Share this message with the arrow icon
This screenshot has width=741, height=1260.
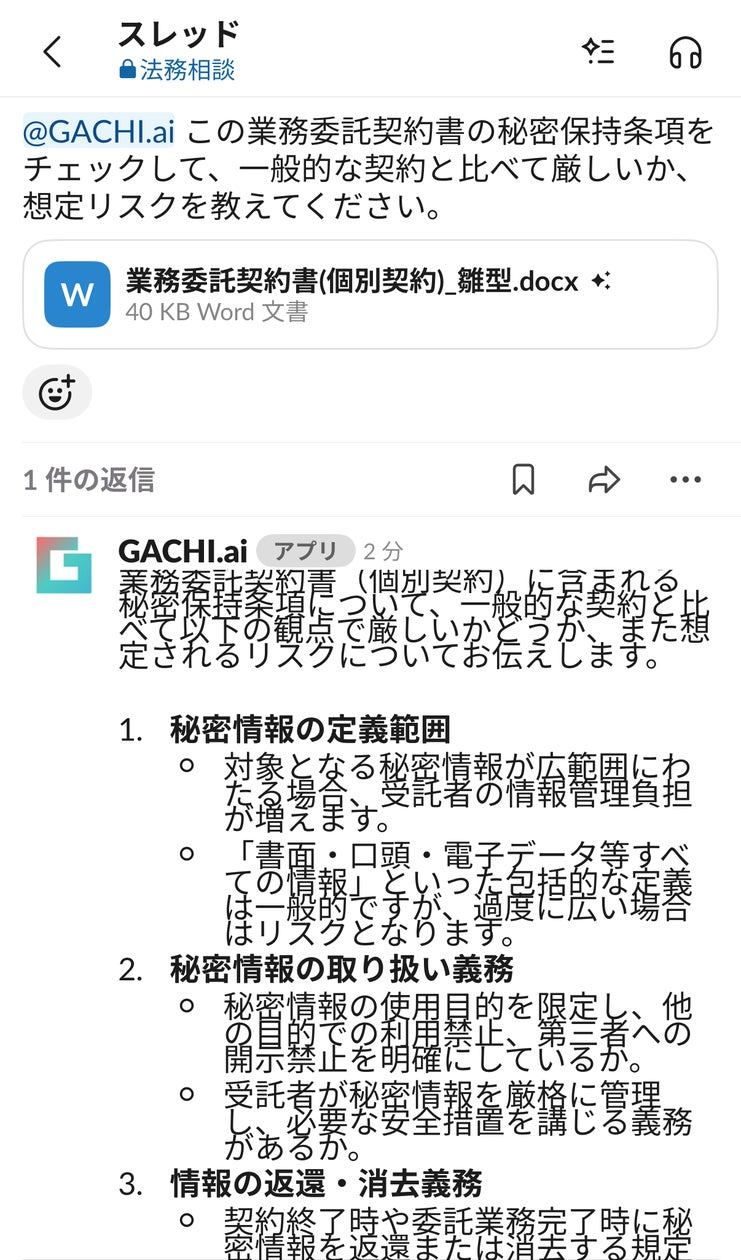click(x=604, y=480)
